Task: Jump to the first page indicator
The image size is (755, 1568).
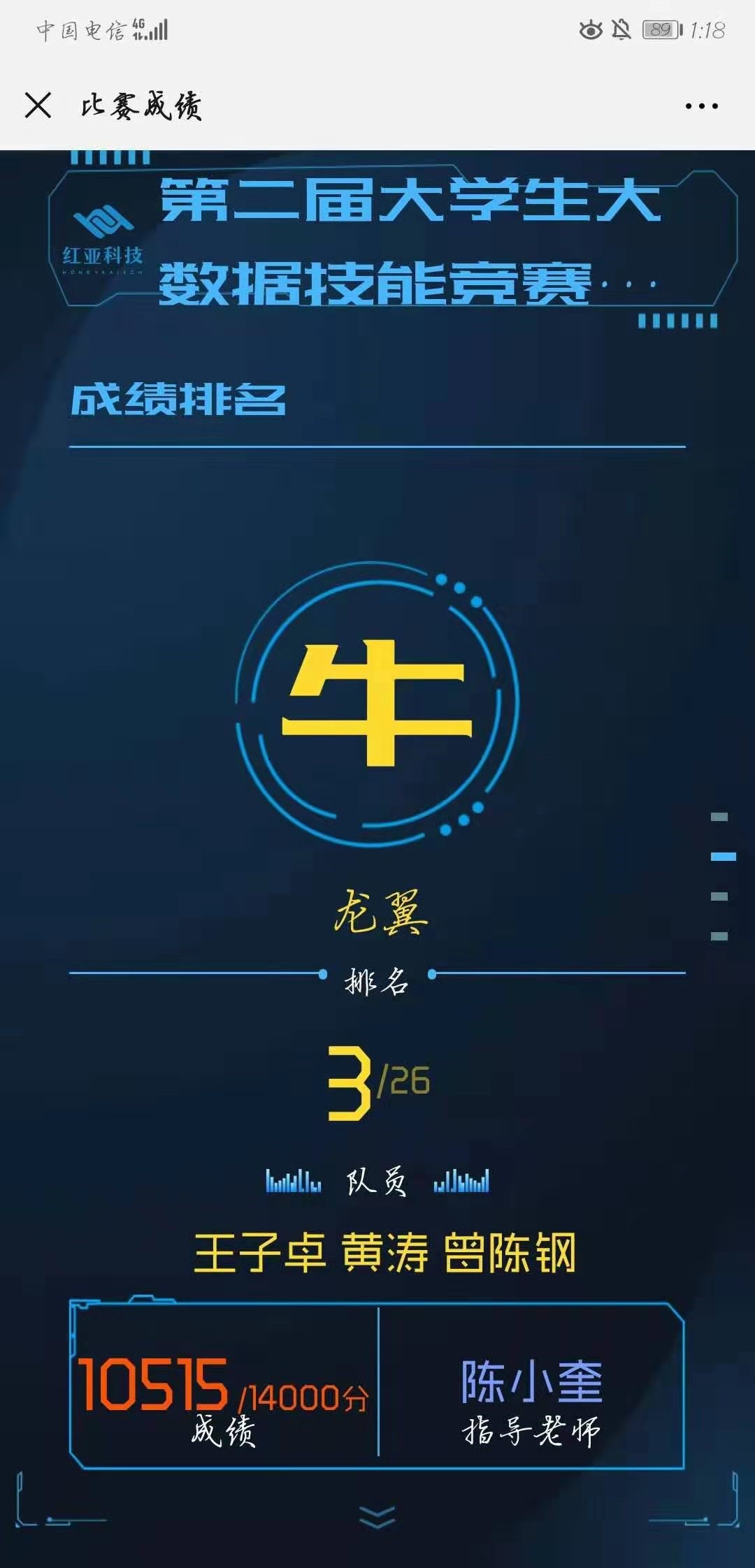Action: (719, 817)
